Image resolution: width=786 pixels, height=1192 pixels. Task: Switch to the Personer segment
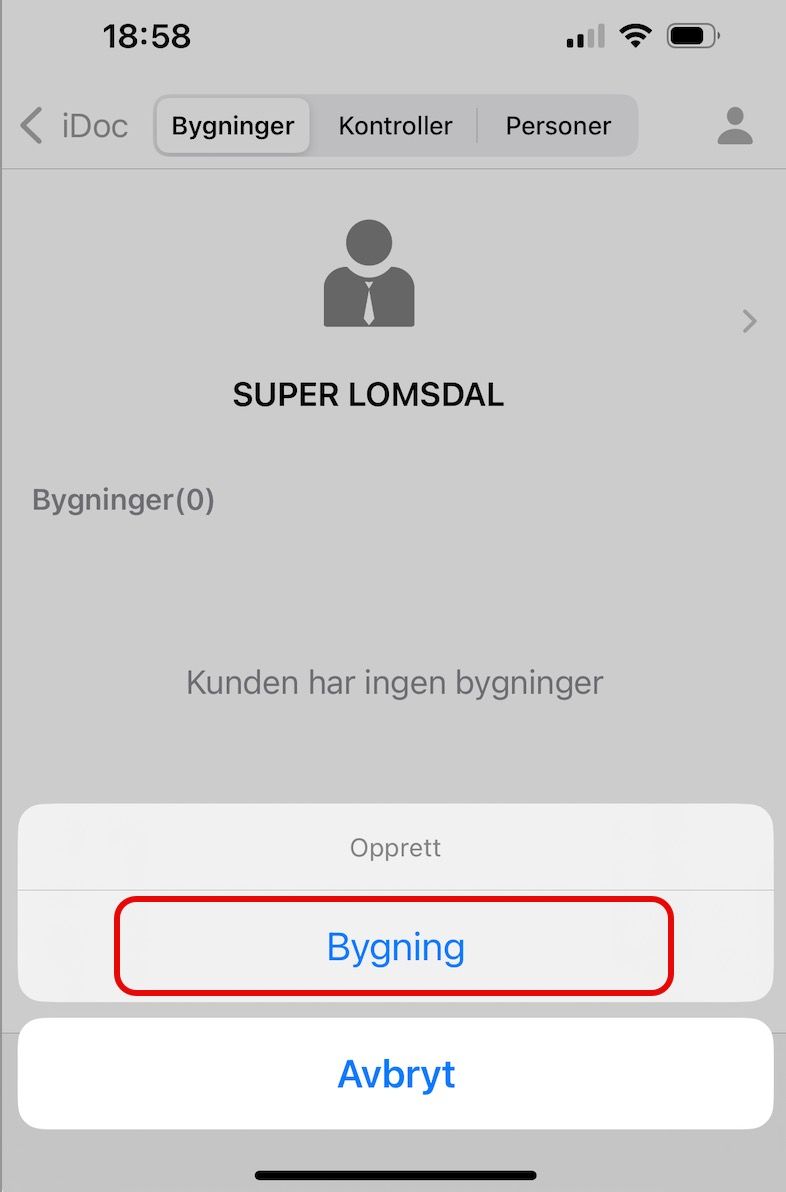tap(557, 126)
